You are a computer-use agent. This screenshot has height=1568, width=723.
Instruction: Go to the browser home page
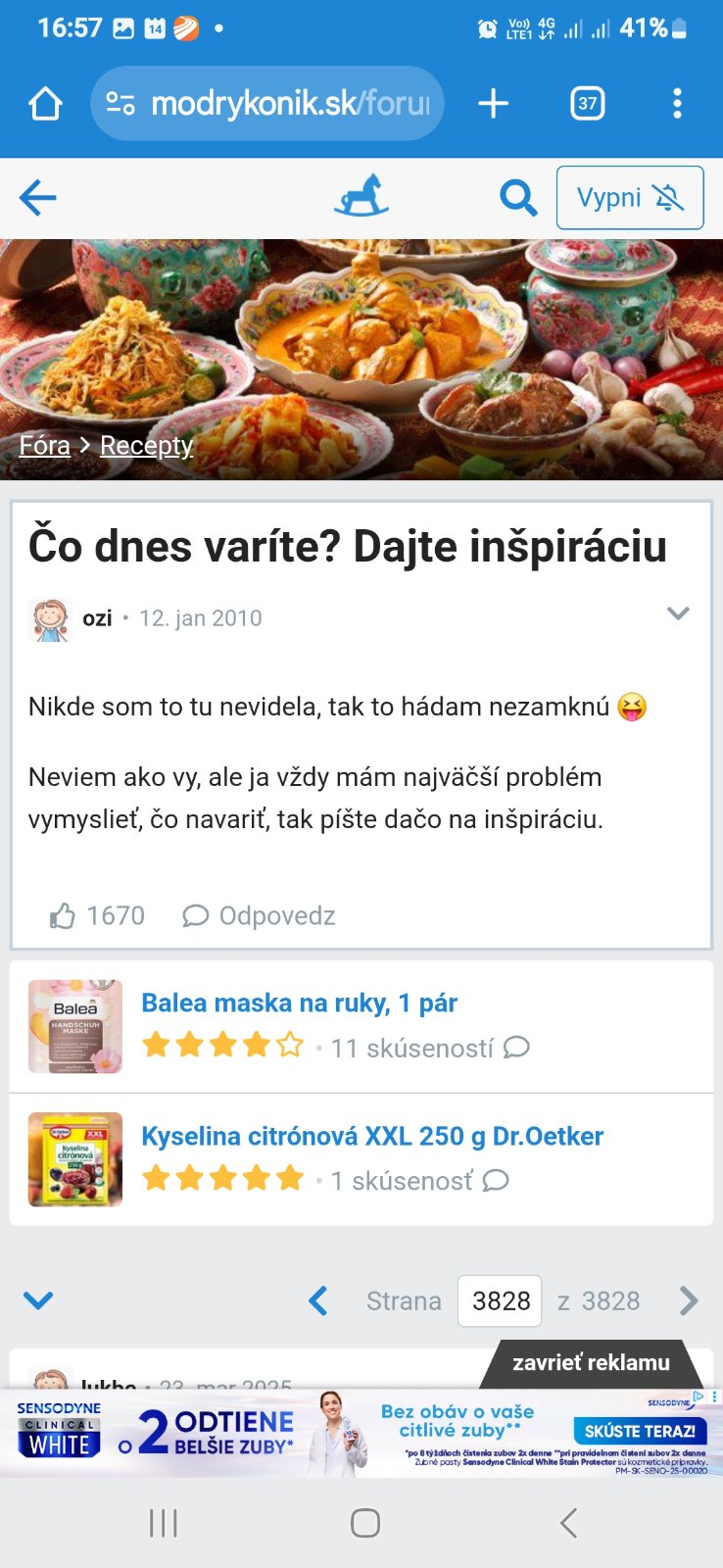[x=45, y=103]
